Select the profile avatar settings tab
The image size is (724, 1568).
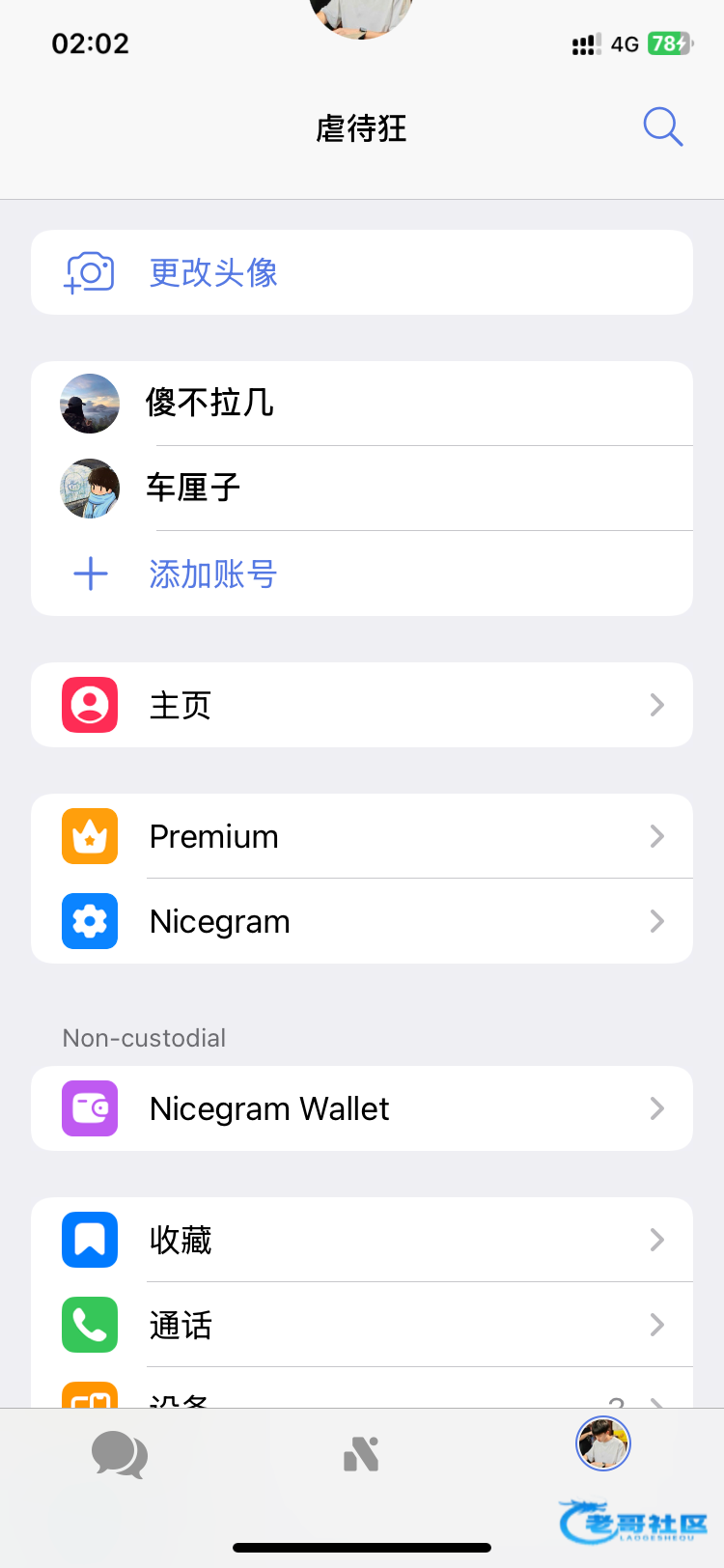[x=603, y=1444]
